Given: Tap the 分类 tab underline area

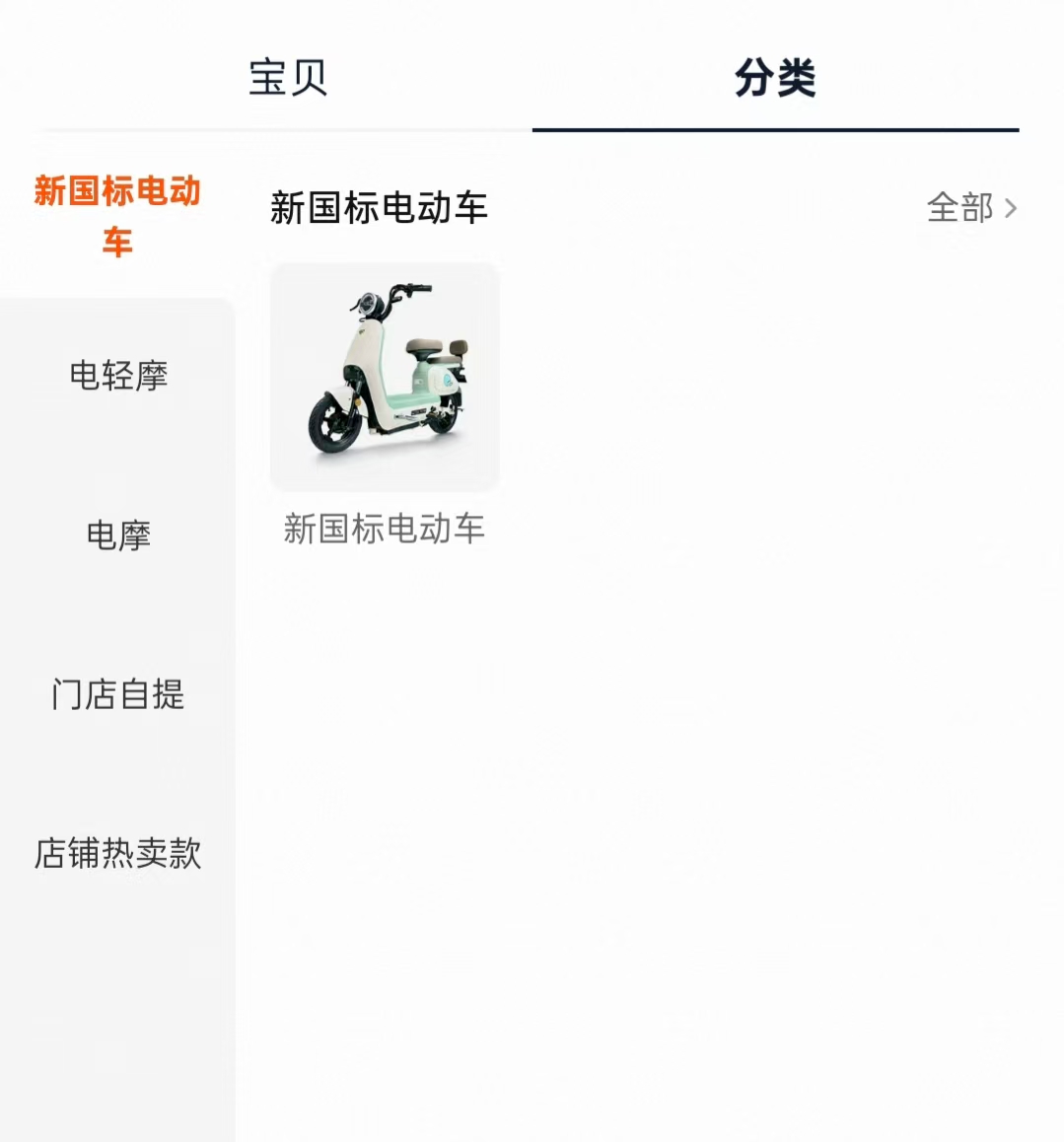Looking at the screenshot, I should 775,126.
